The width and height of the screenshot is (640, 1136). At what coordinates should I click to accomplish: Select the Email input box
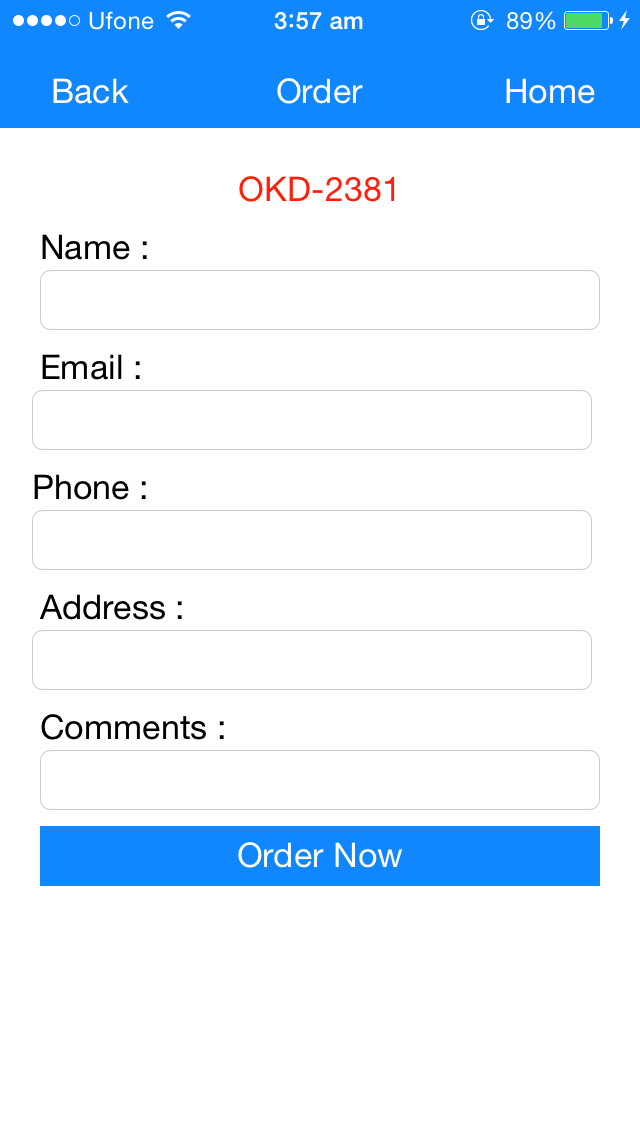click(312, 420)
